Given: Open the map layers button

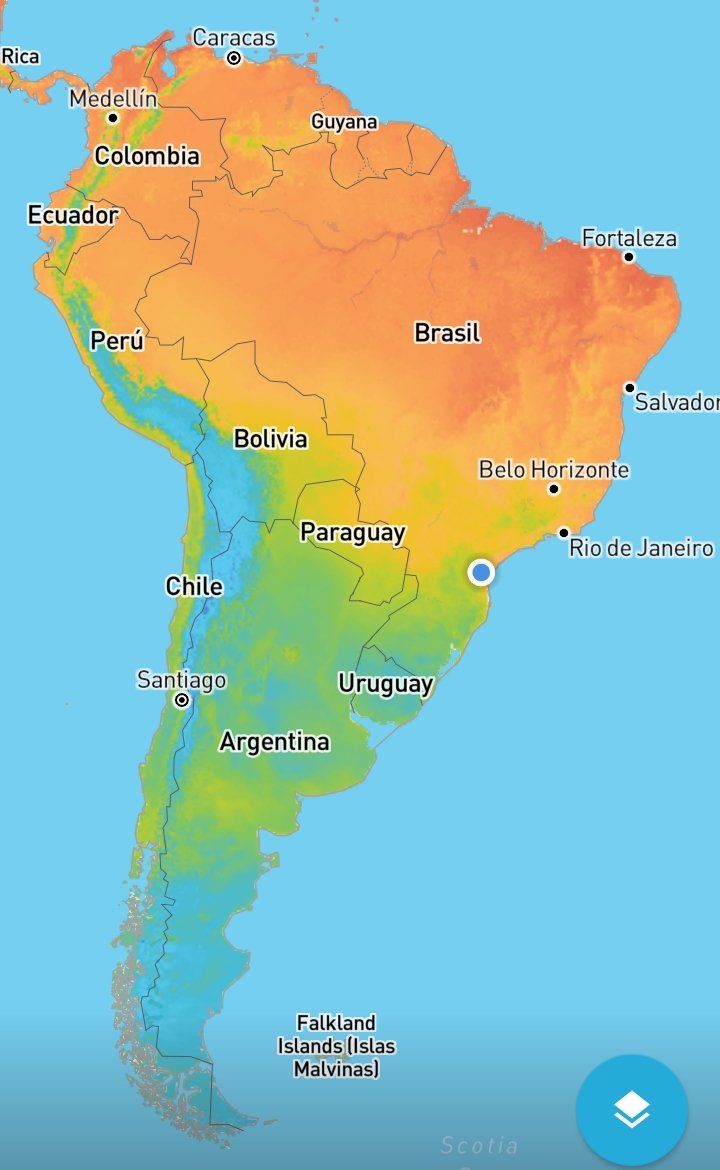Looking at the screenshot, I should click(x=631, y=1110).
